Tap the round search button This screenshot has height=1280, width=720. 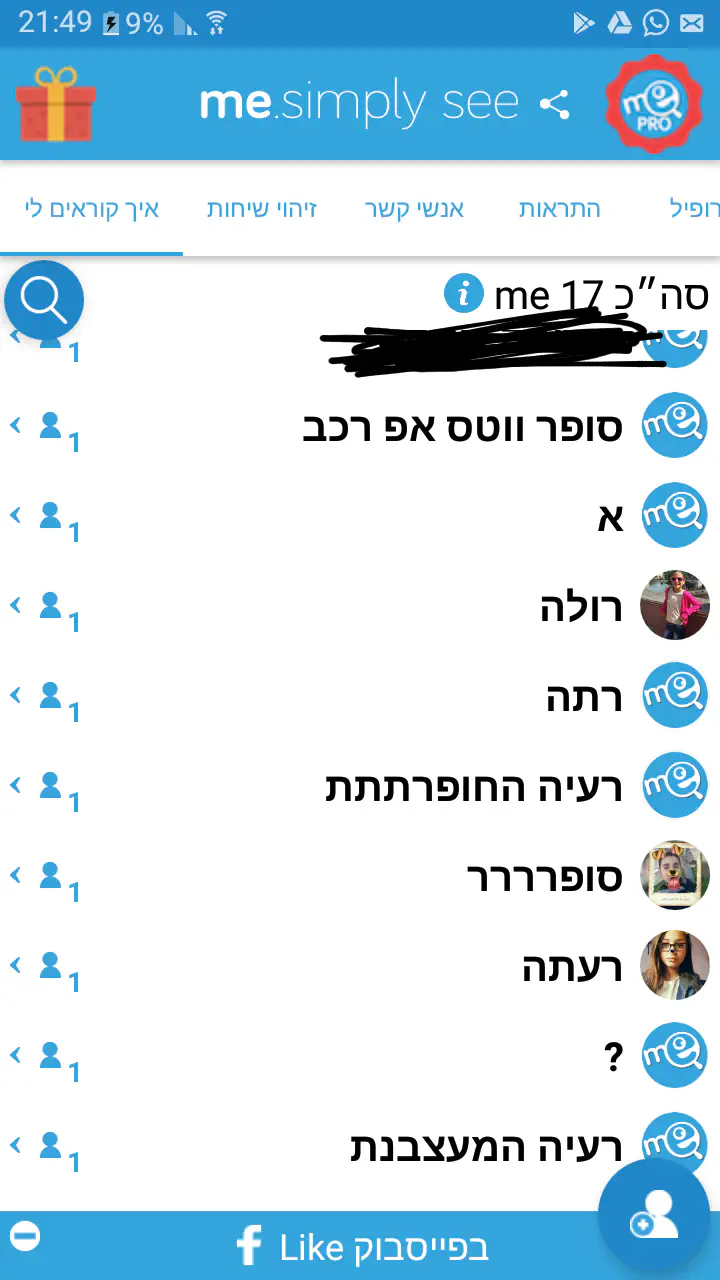[44, 299]
